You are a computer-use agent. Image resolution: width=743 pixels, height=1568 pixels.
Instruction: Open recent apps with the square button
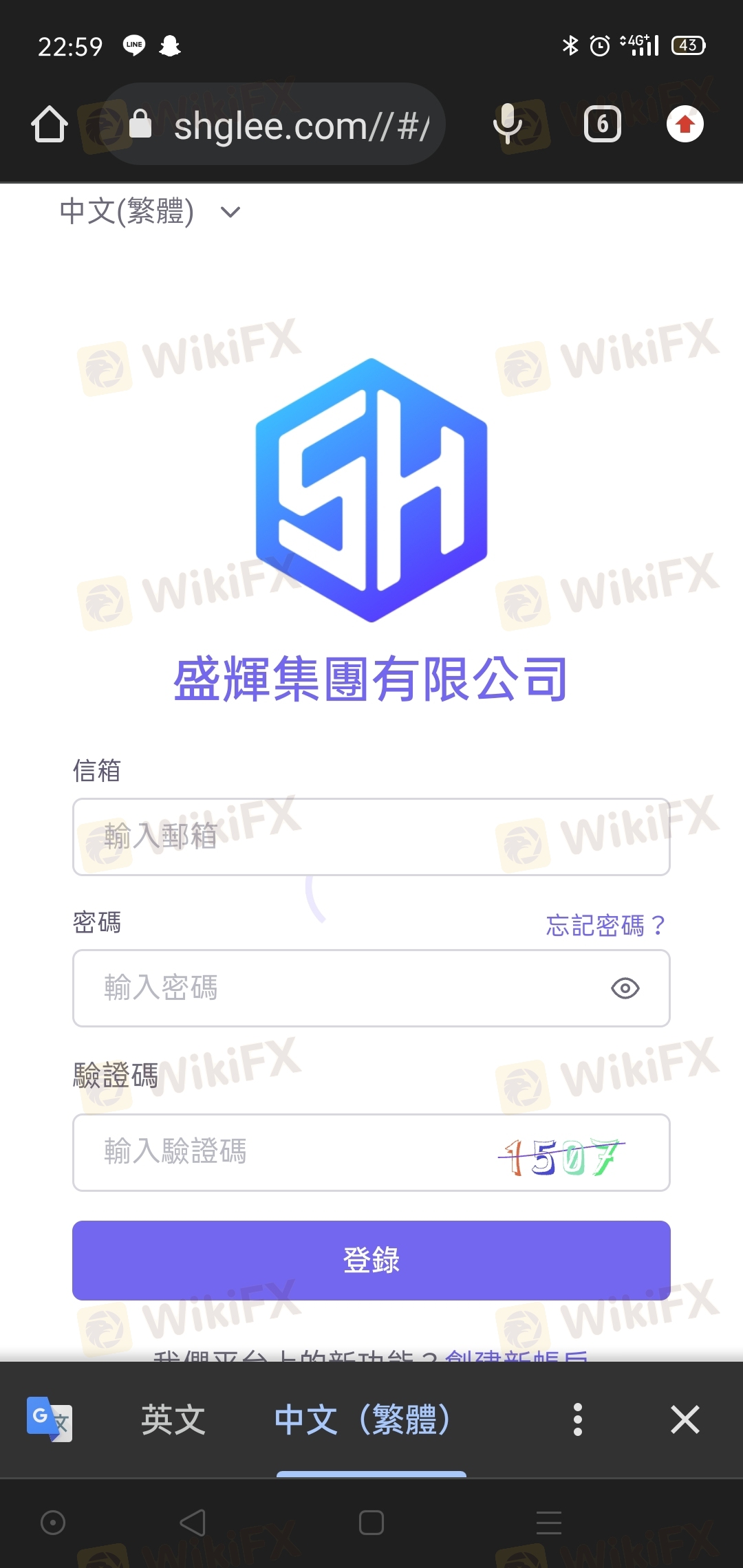point(371,1523)
